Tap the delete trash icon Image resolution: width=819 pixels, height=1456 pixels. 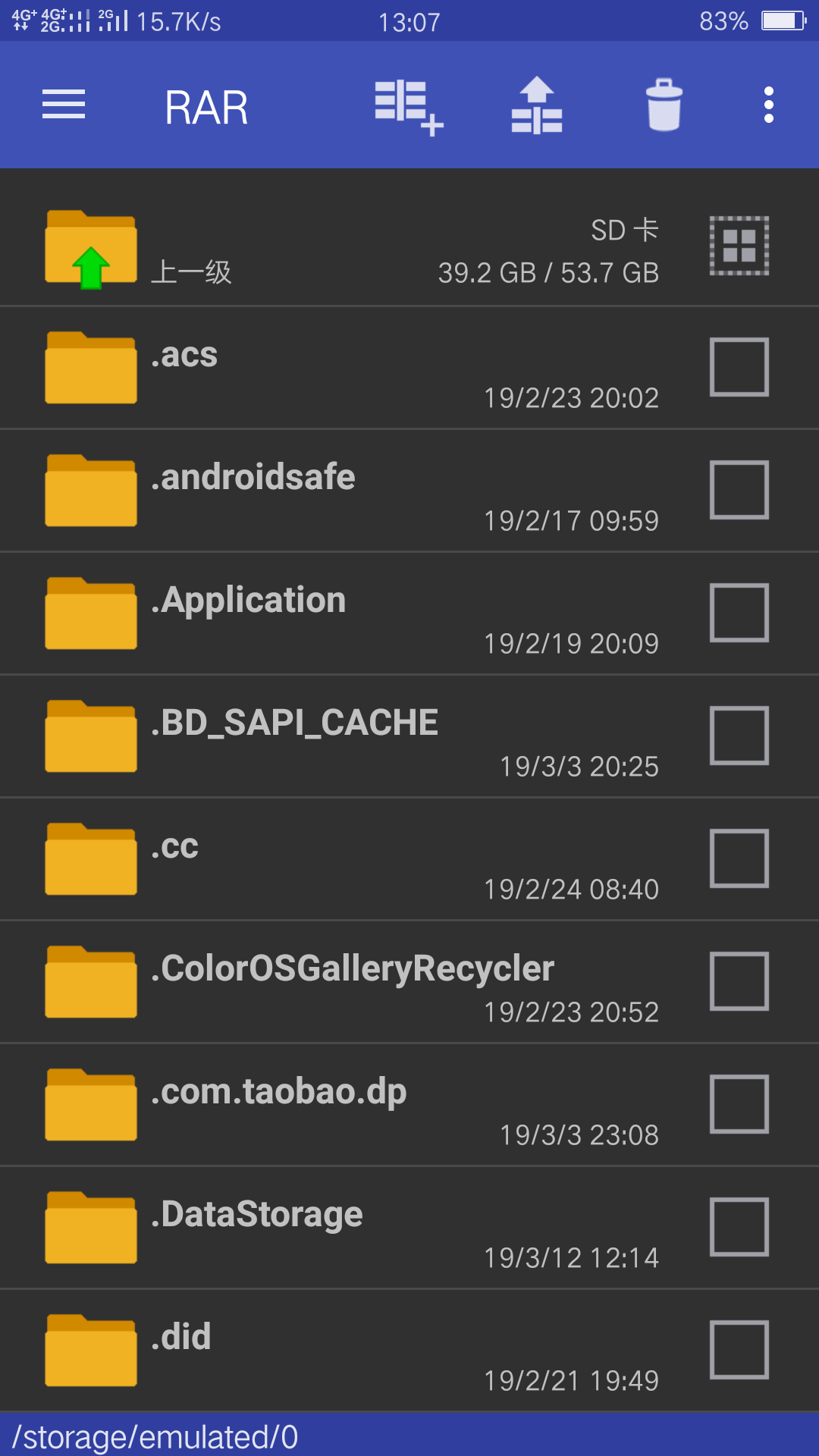pyautogui.click(x=664, y=106)
